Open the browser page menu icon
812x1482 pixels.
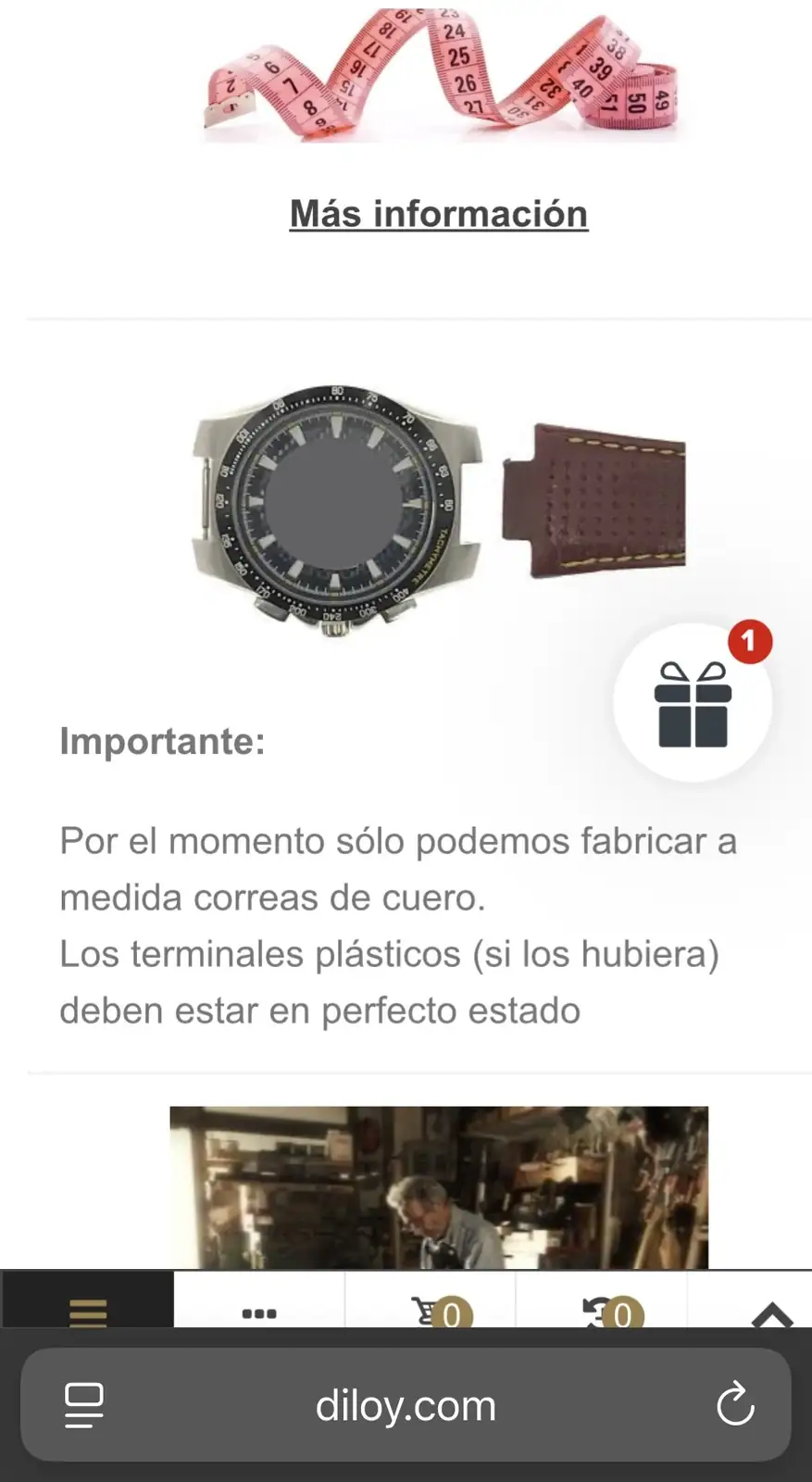pos(83,1405)
